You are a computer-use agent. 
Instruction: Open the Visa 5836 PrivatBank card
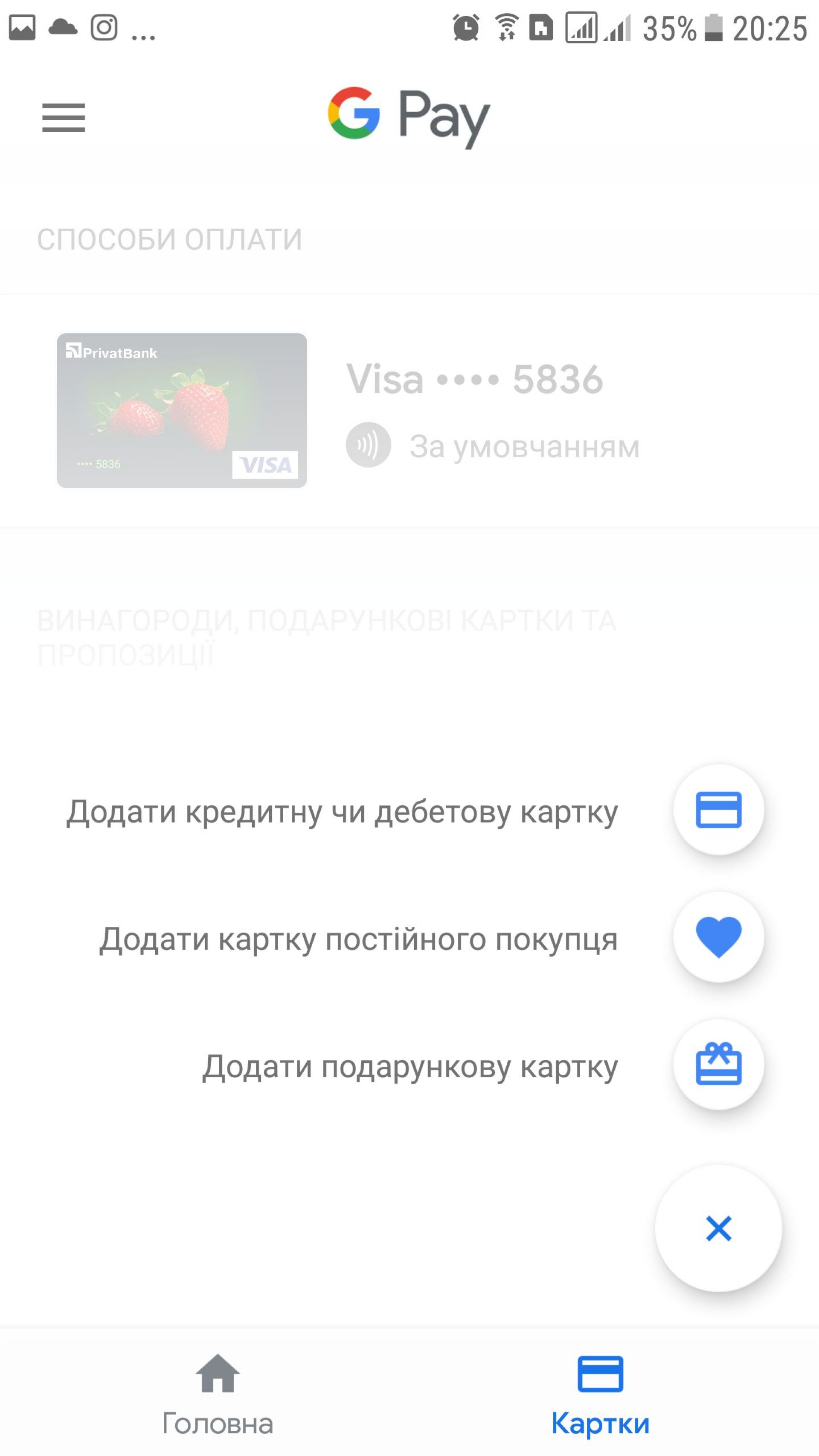click(x=182, y=410)
